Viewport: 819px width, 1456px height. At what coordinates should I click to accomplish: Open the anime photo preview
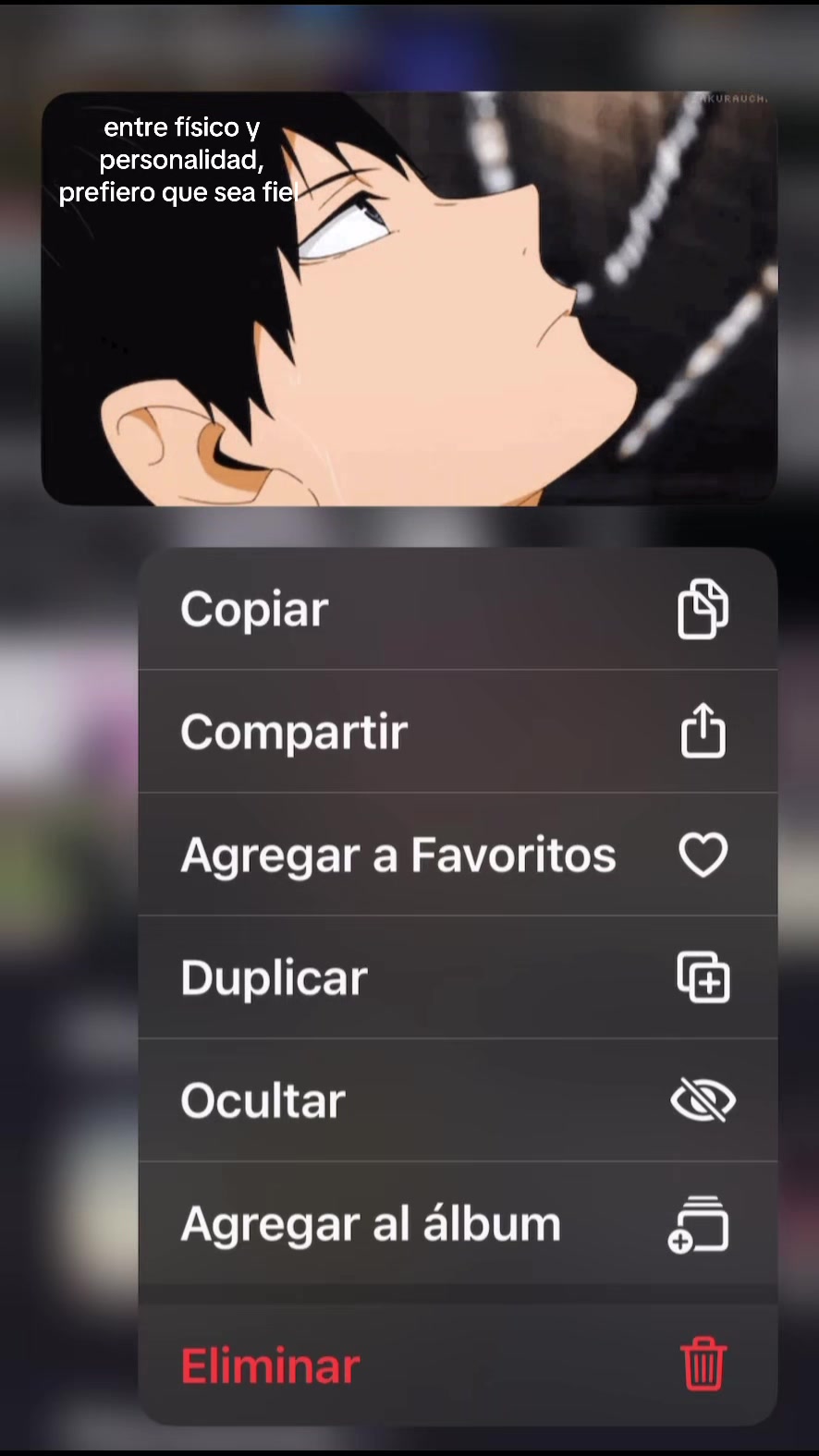click(409, 298)
